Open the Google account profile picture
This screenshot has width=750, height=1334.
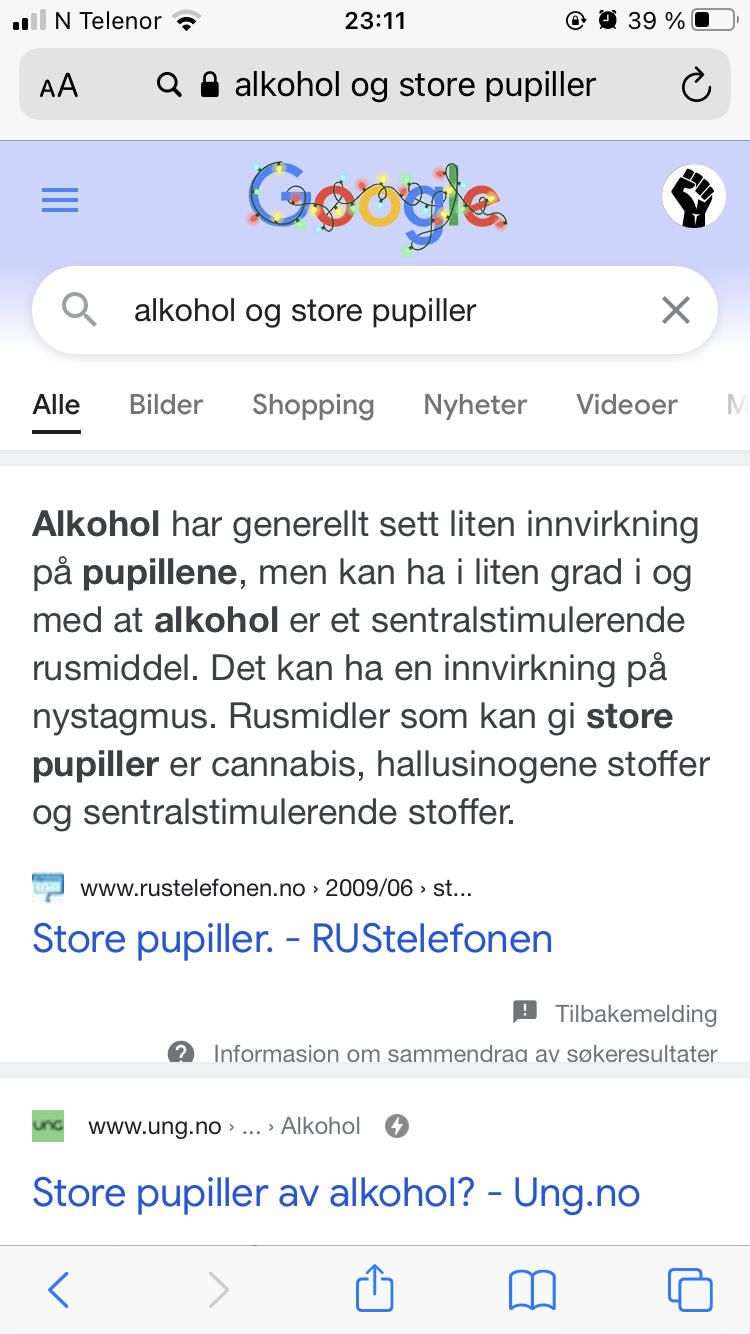tap(693, 196)
